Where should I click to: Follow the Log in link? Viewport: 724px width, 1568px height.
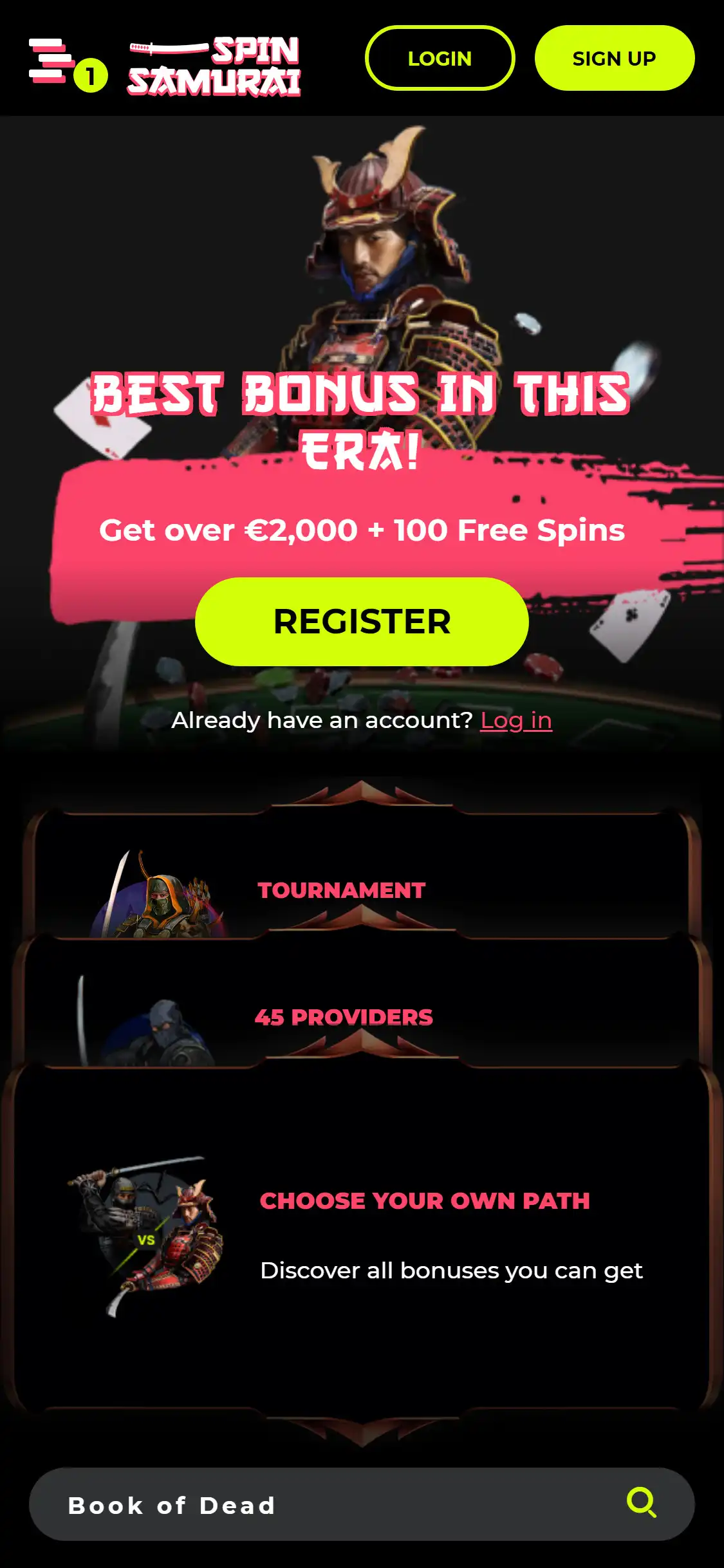(x=516, y=720)
